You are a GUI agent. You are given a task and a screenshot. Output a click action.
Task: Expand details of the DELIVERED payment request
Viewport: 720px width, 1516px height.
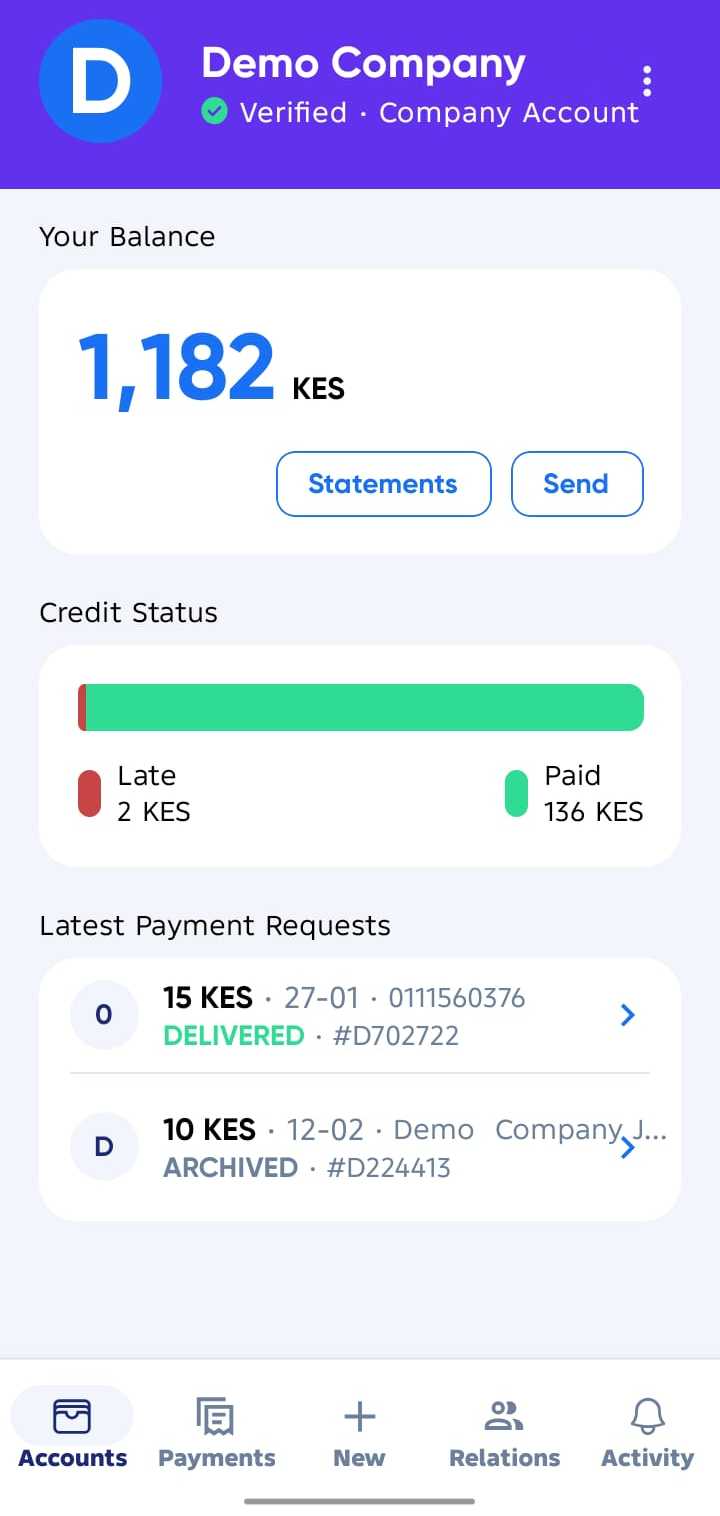(x=627, y=1014)
